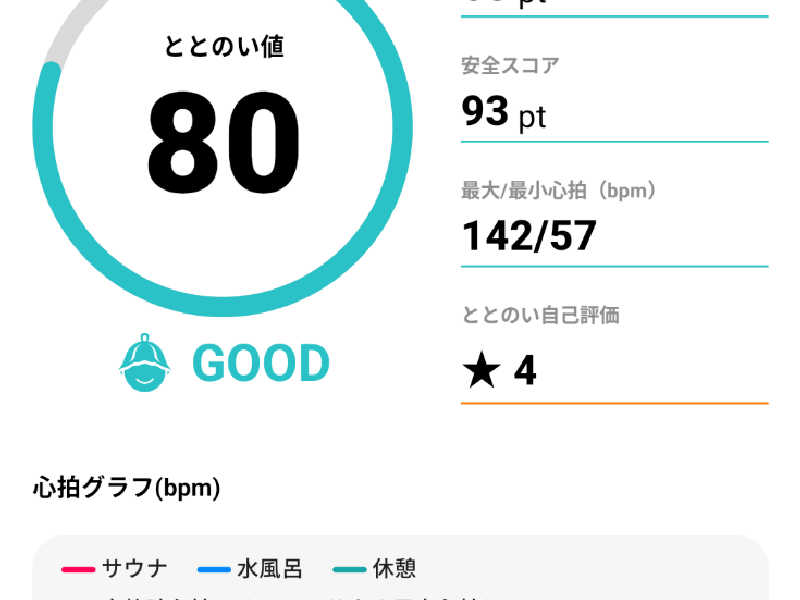Edit the ととのい自己評価 star rating
Screen dimensions: 800x600
click(500, 371)
